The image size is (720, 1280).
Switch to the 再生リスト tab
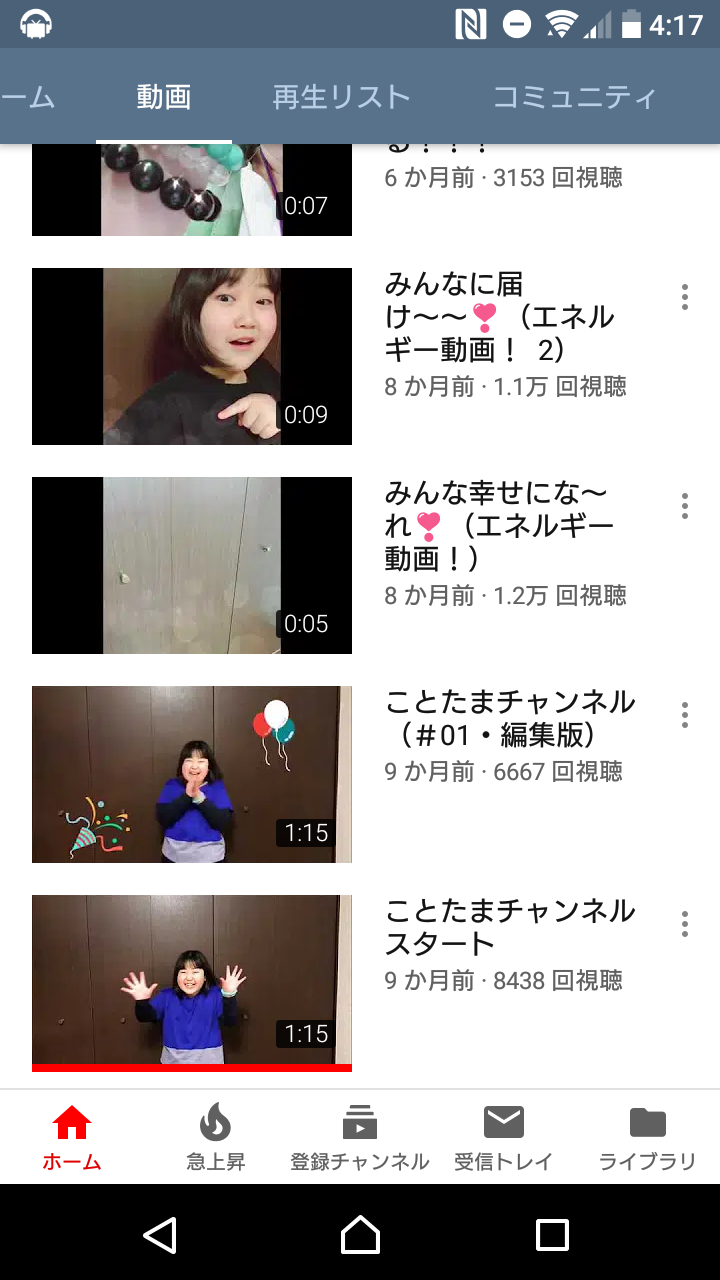[x=341, y=97]
